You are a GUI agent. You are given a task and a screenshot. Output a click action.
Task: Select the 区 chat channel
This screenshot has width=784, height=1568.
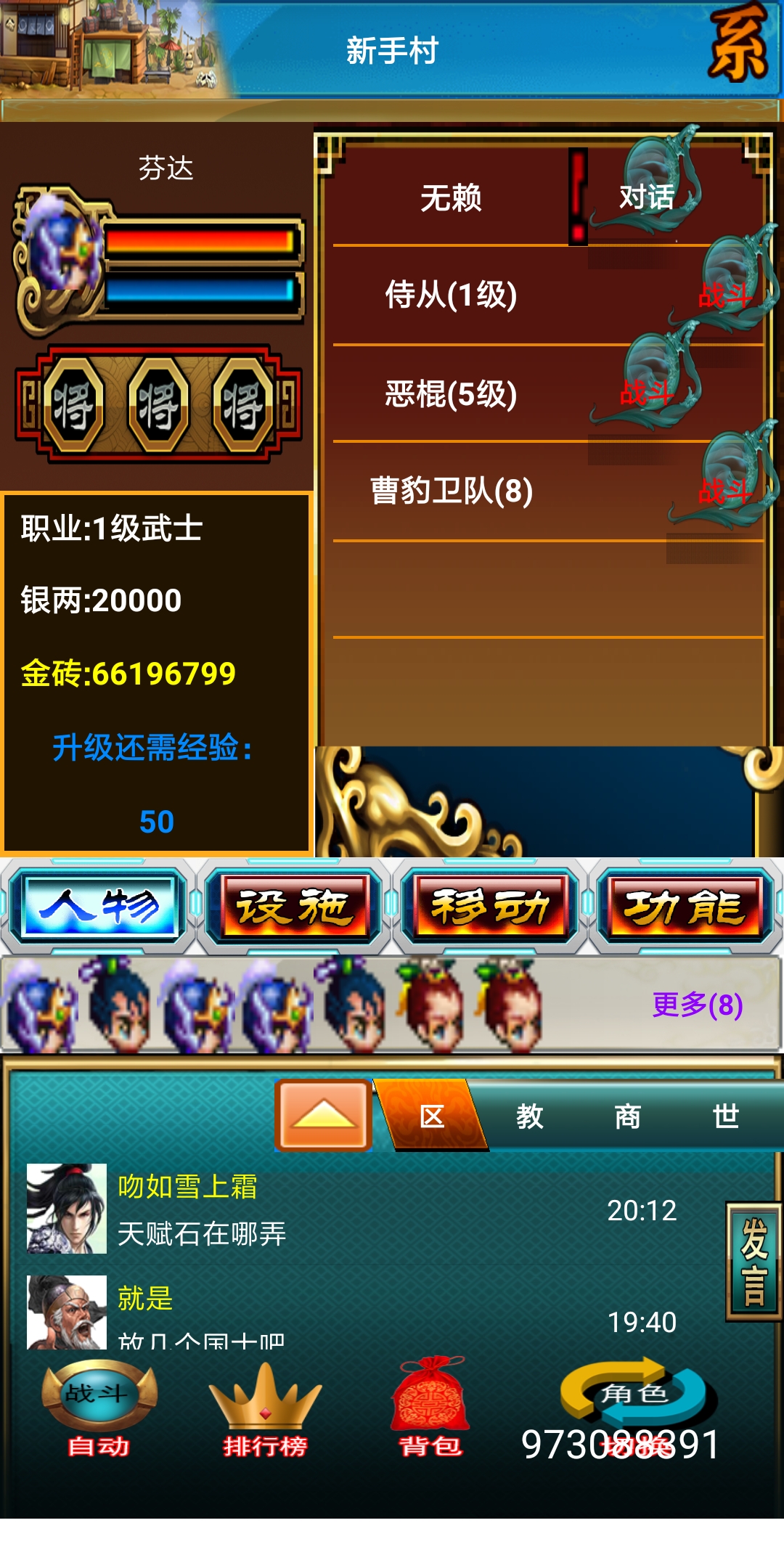point(433,1116)
